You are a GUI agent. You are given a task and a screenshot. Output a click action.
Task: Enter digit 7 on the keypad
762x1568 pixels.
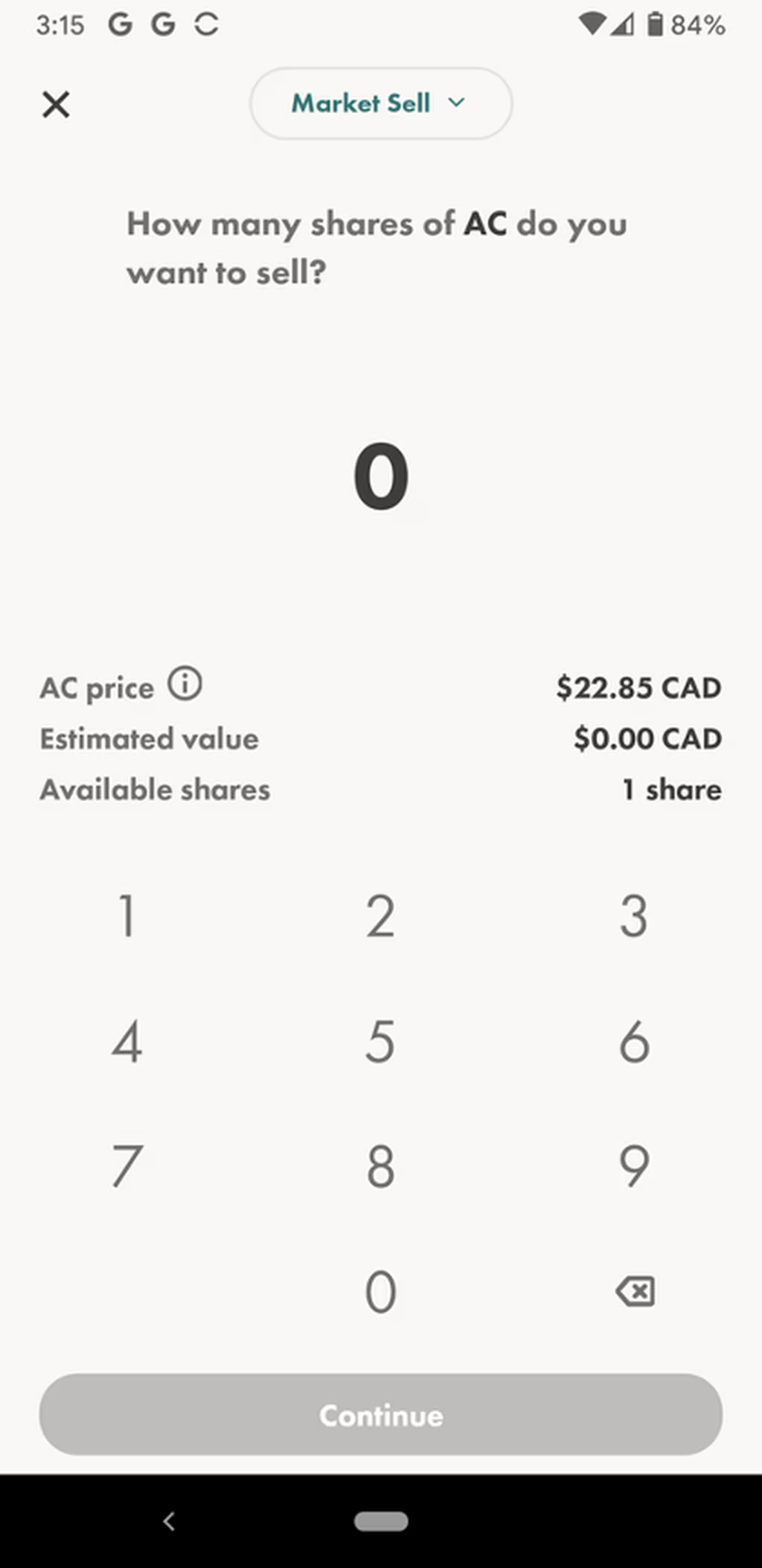tap(127, 1166)
